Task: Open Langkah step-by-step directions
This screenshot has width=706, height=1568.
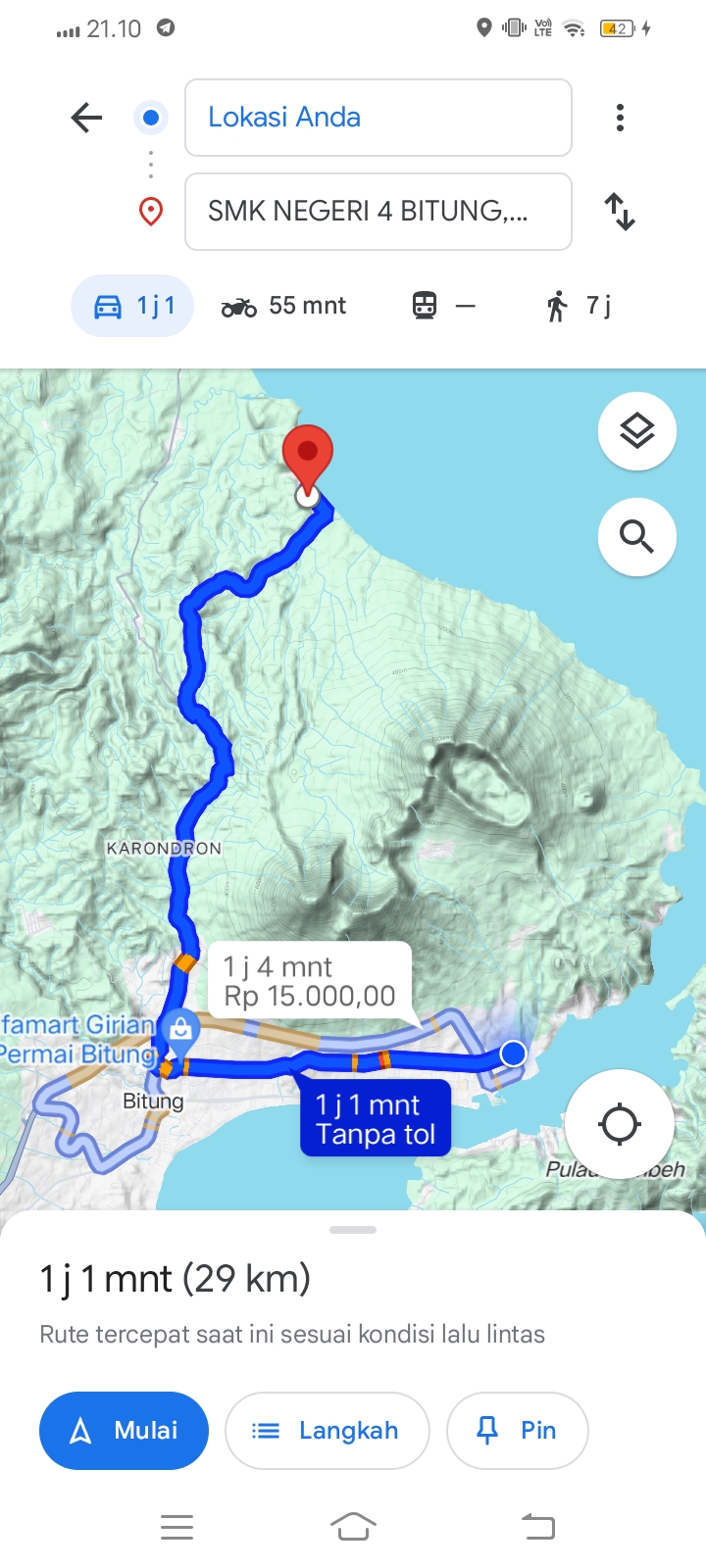Action: 328,1431
